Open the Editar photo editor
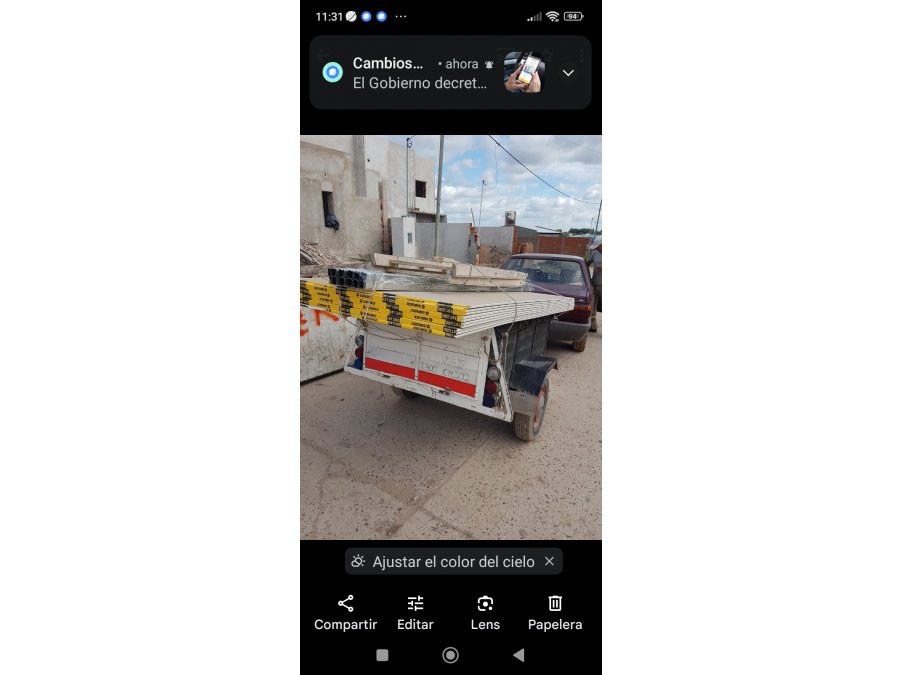The height and width of the screenshot is (675, 900). click(x=415, y=612)
